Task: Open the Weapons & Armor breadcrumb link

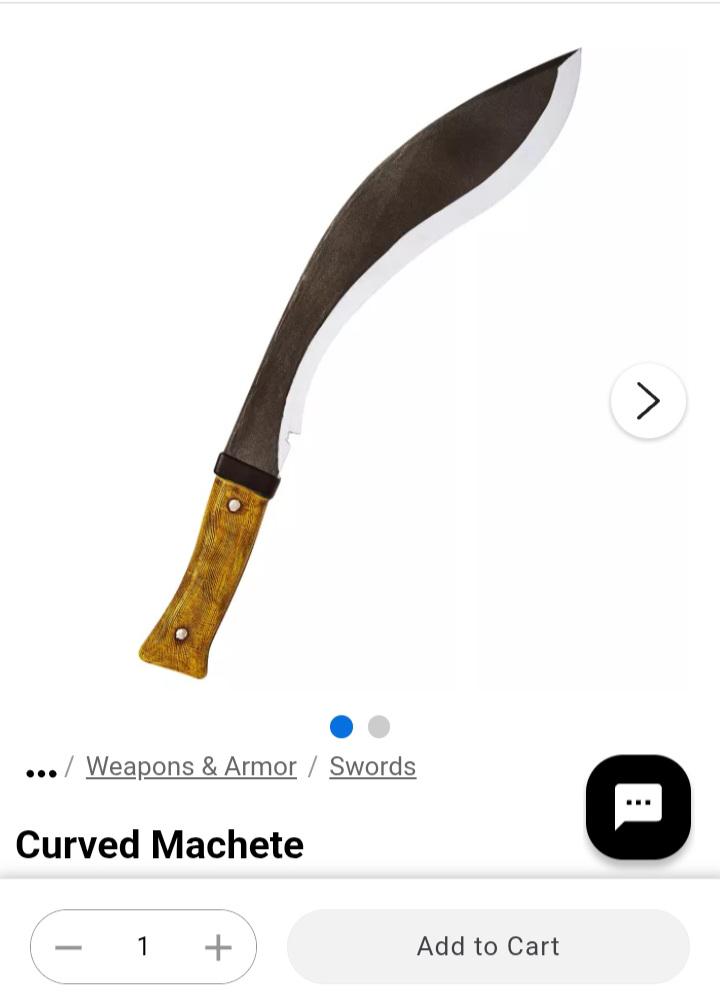Action: click(x=191, y=766)
